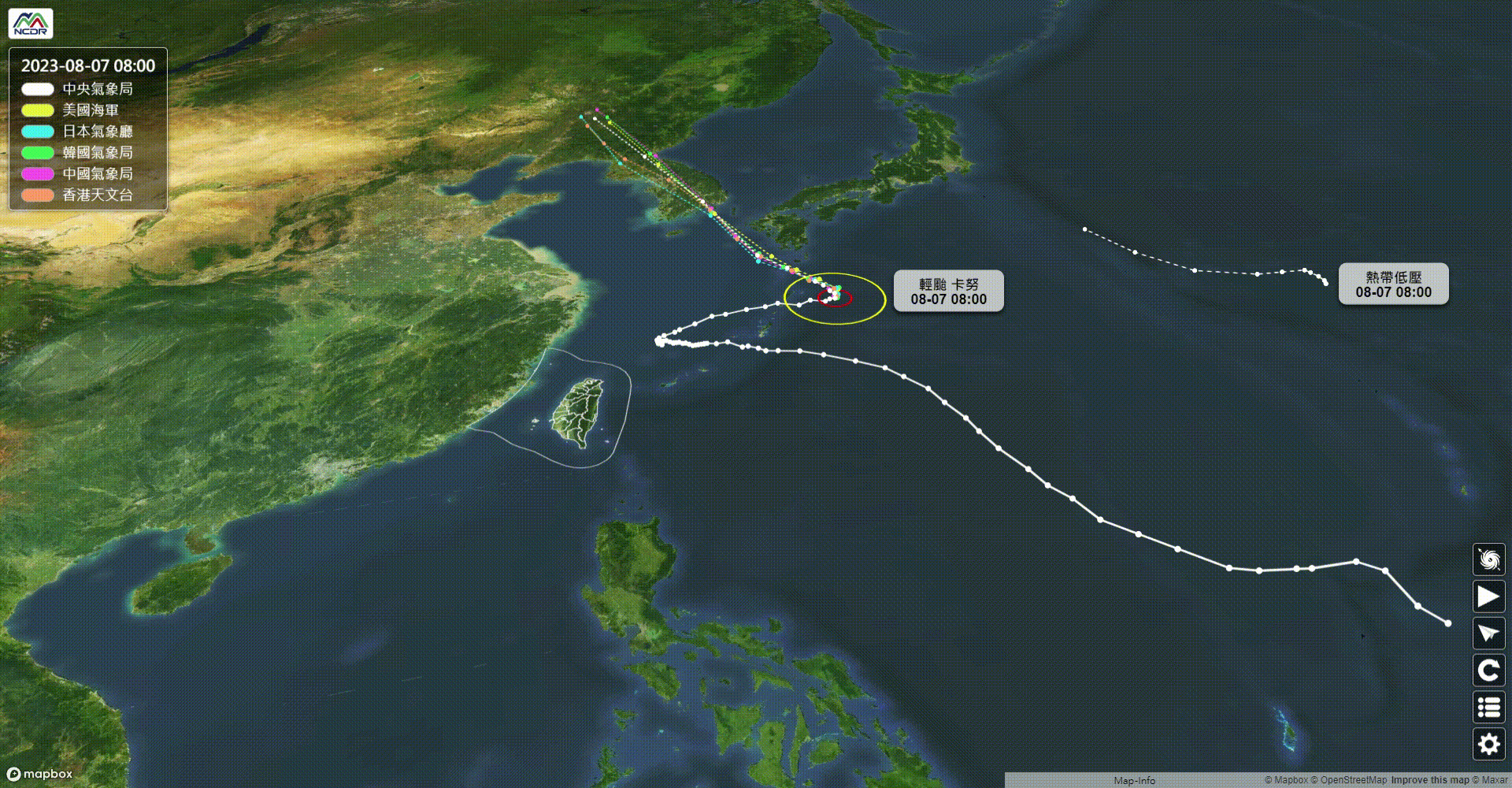The width and height of the screenshot is (1512, 788).
Task: Select the 熱帶低壓 label
Action: coord(1393,284)
